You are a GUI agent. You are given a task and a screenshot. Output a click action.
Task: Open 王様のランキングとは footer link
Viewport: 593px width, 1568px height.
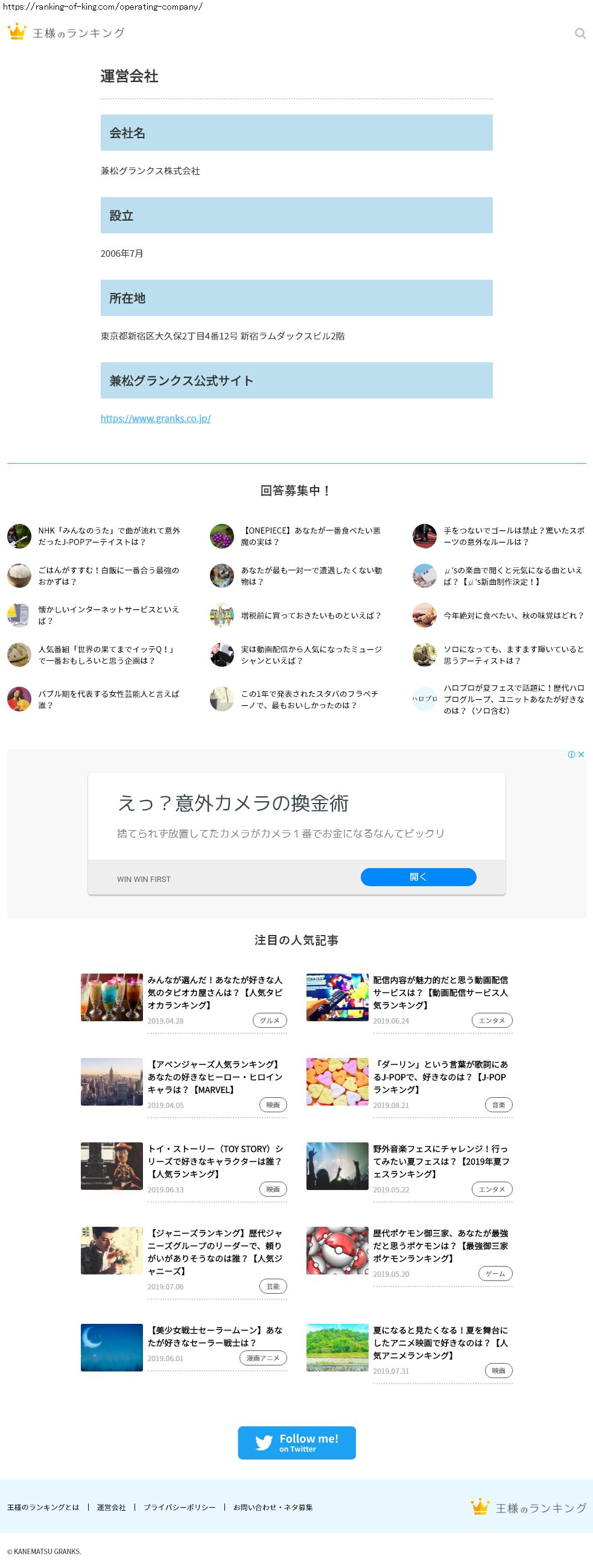43,1507
